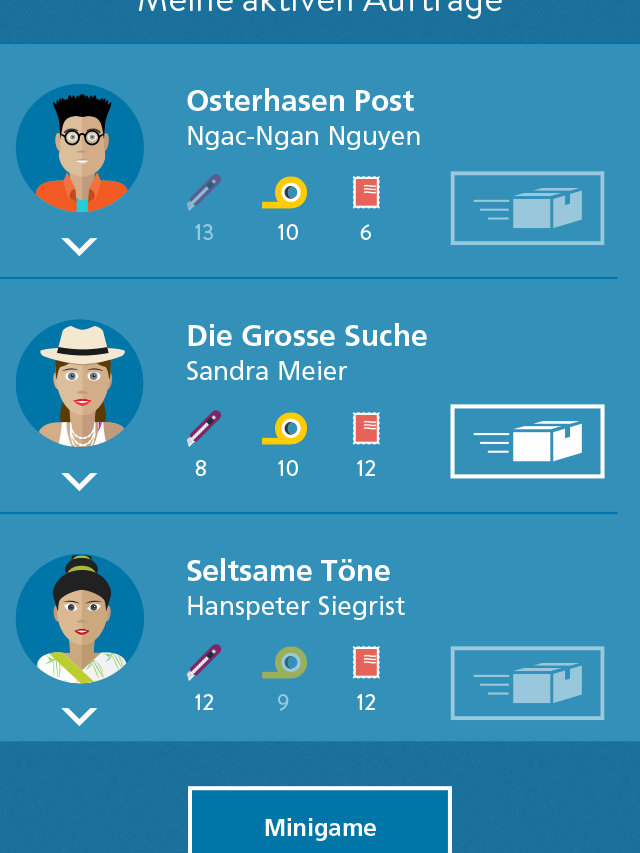This screenshot has width=640, height=853.
Task: Open the Minigame
Action: [320, 826]
